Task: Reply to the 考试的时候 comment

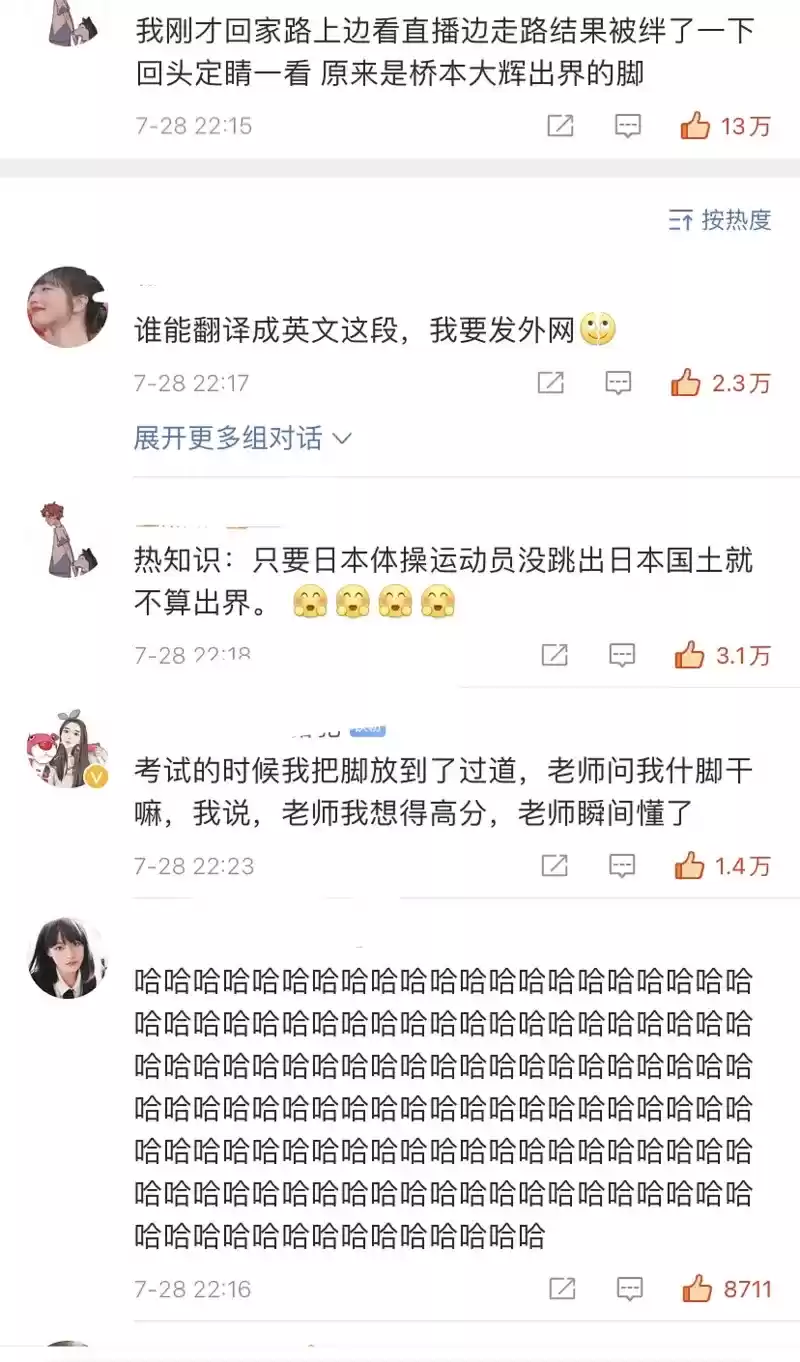Action: click(622, 866)
